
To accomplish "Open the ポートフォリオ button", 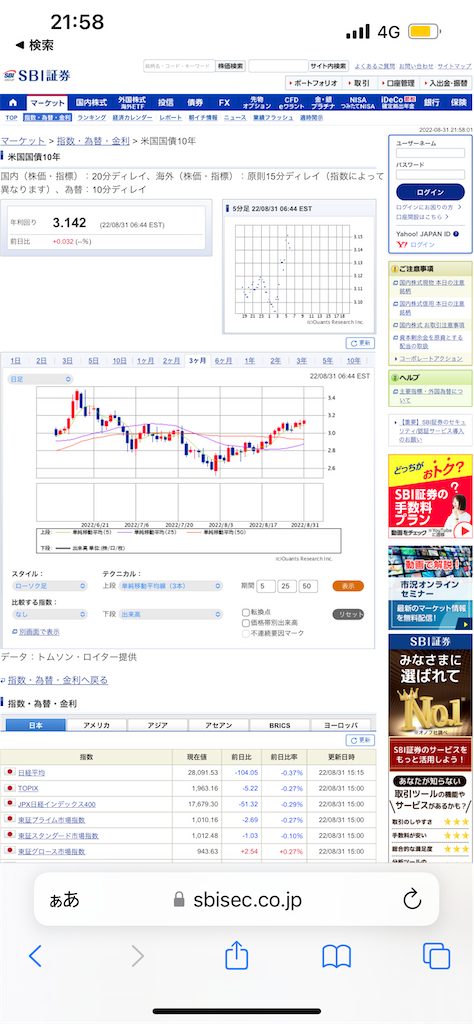I will [313, 83].
